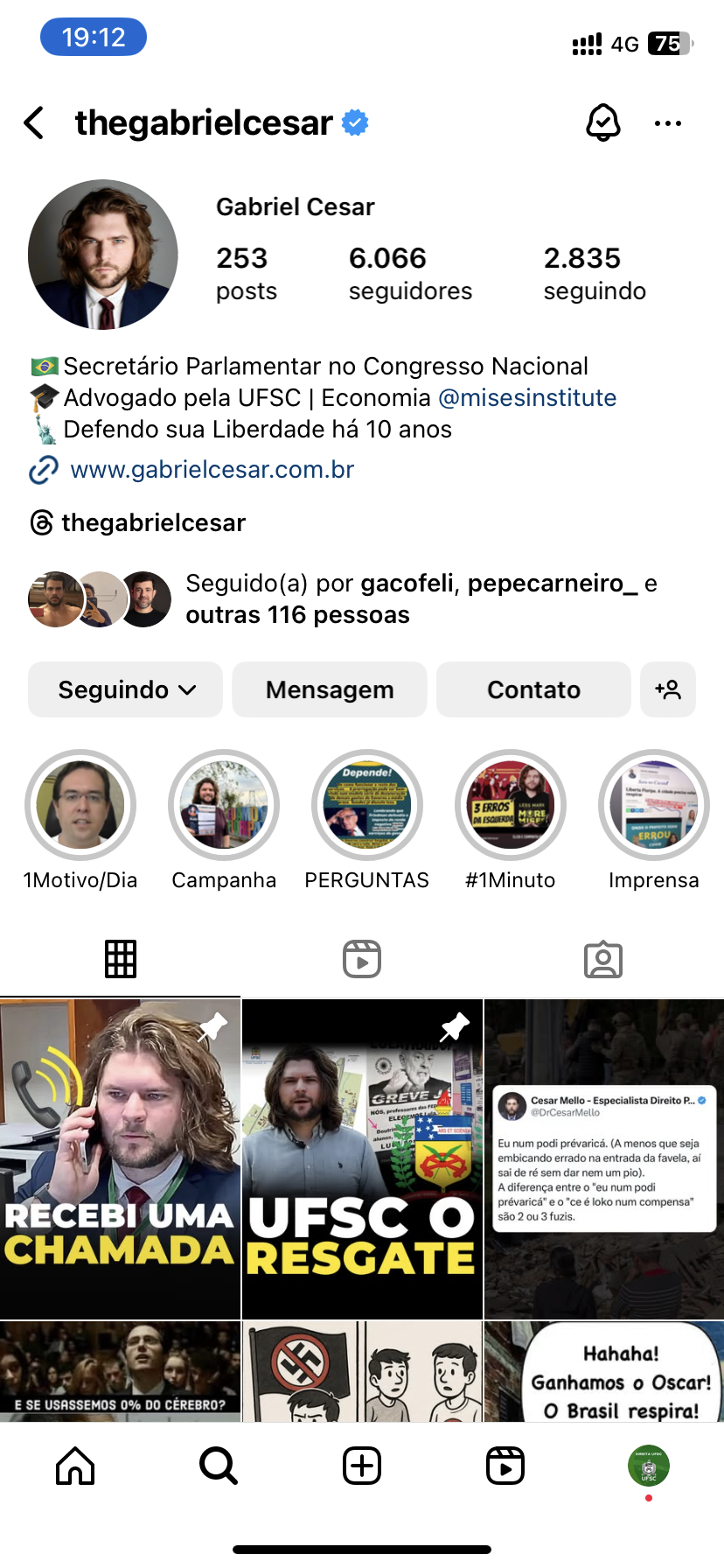Open the three-dot overflow menu

(668, 123)
